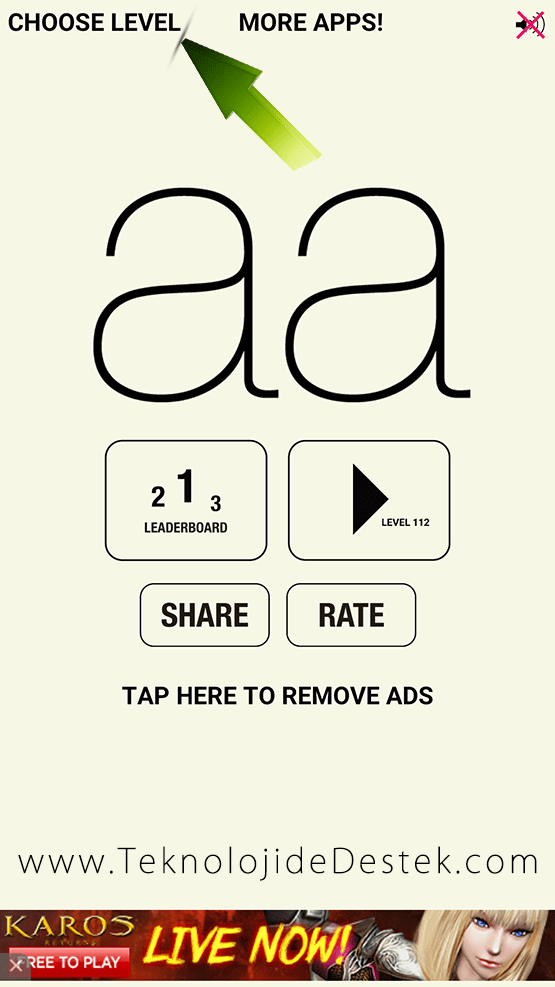
Task: Tap here to remove ads
Action: (x=278, y=696)
